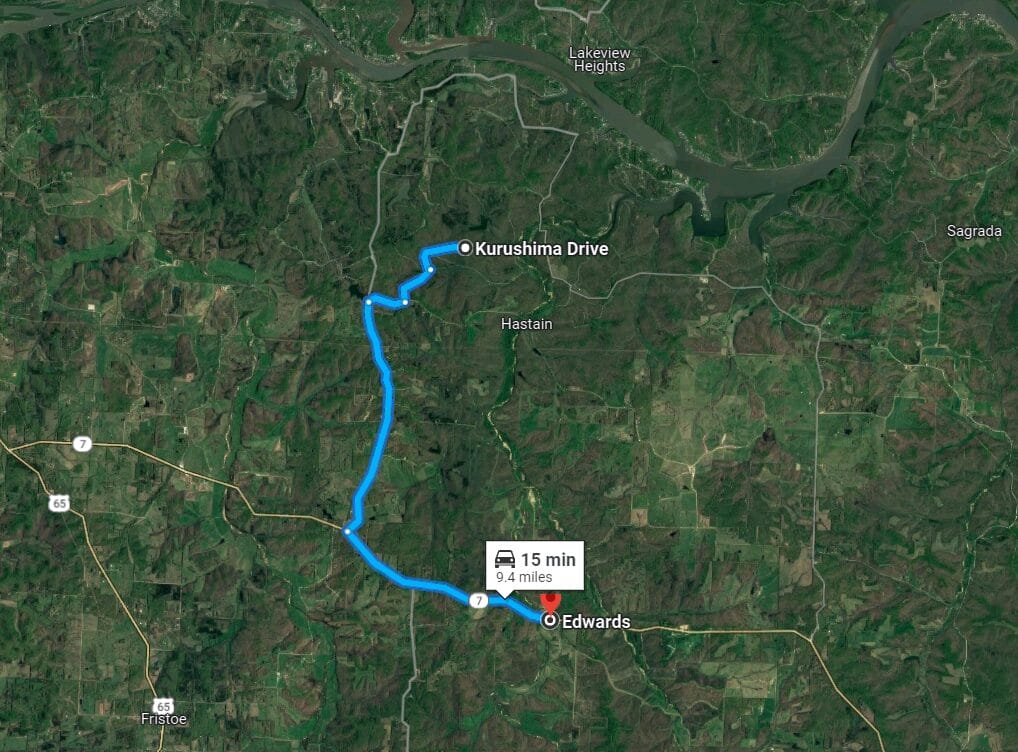Select the Fristoe place label

164,718
